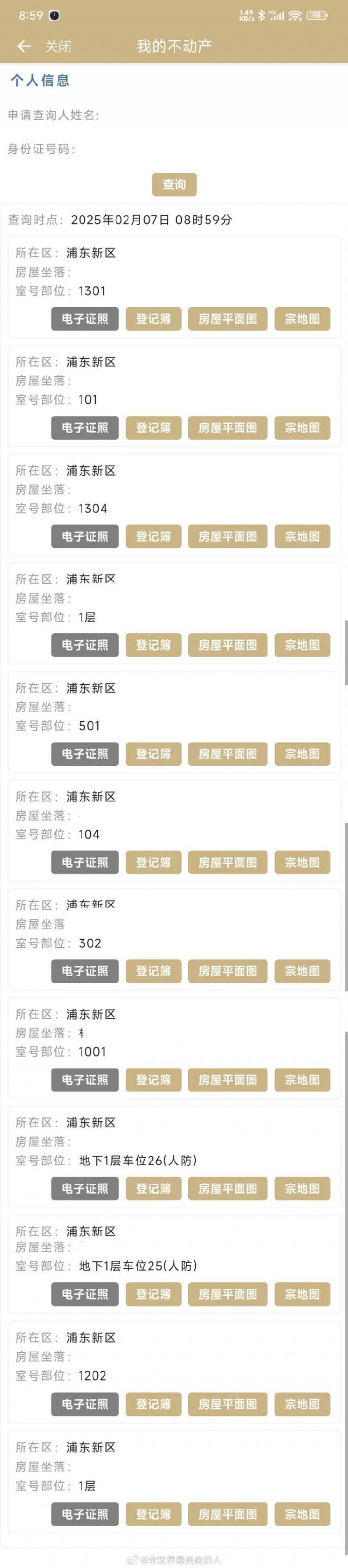Open 电子证照 for room 501

click(85, 754)
